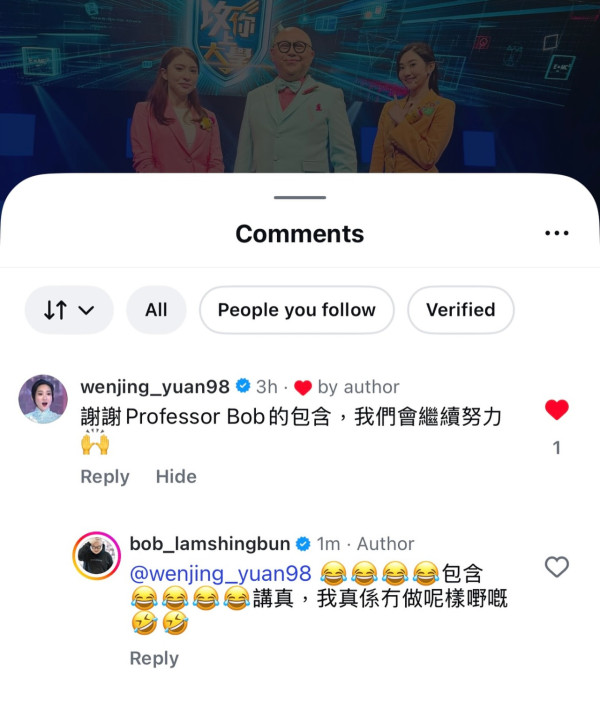View bob_lamshingbun's profile via username
Image resolution: width=600 pixels, height=703 pixels.
click(x=209, y=544)
